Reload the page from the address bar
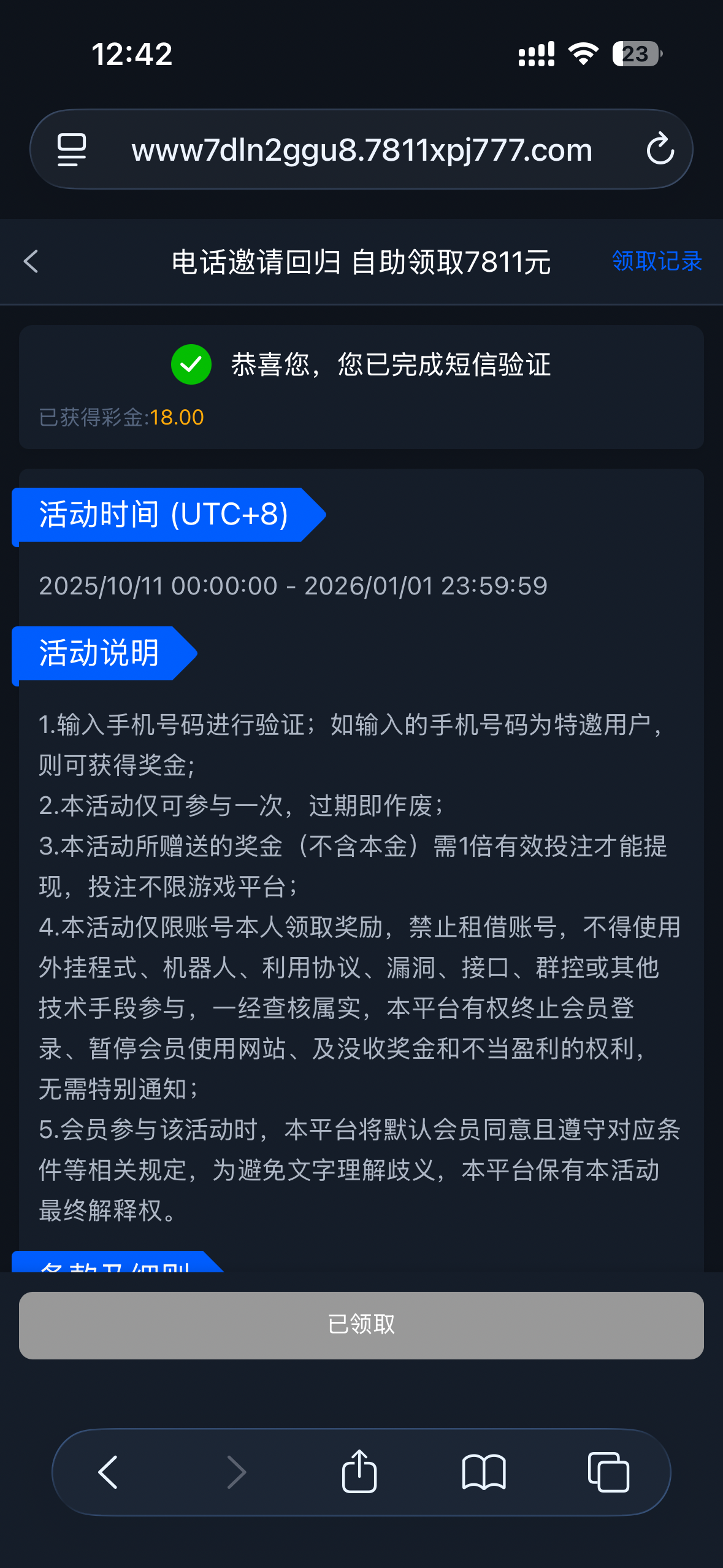This screenshot has height=1568, width=723. (660, 149)
